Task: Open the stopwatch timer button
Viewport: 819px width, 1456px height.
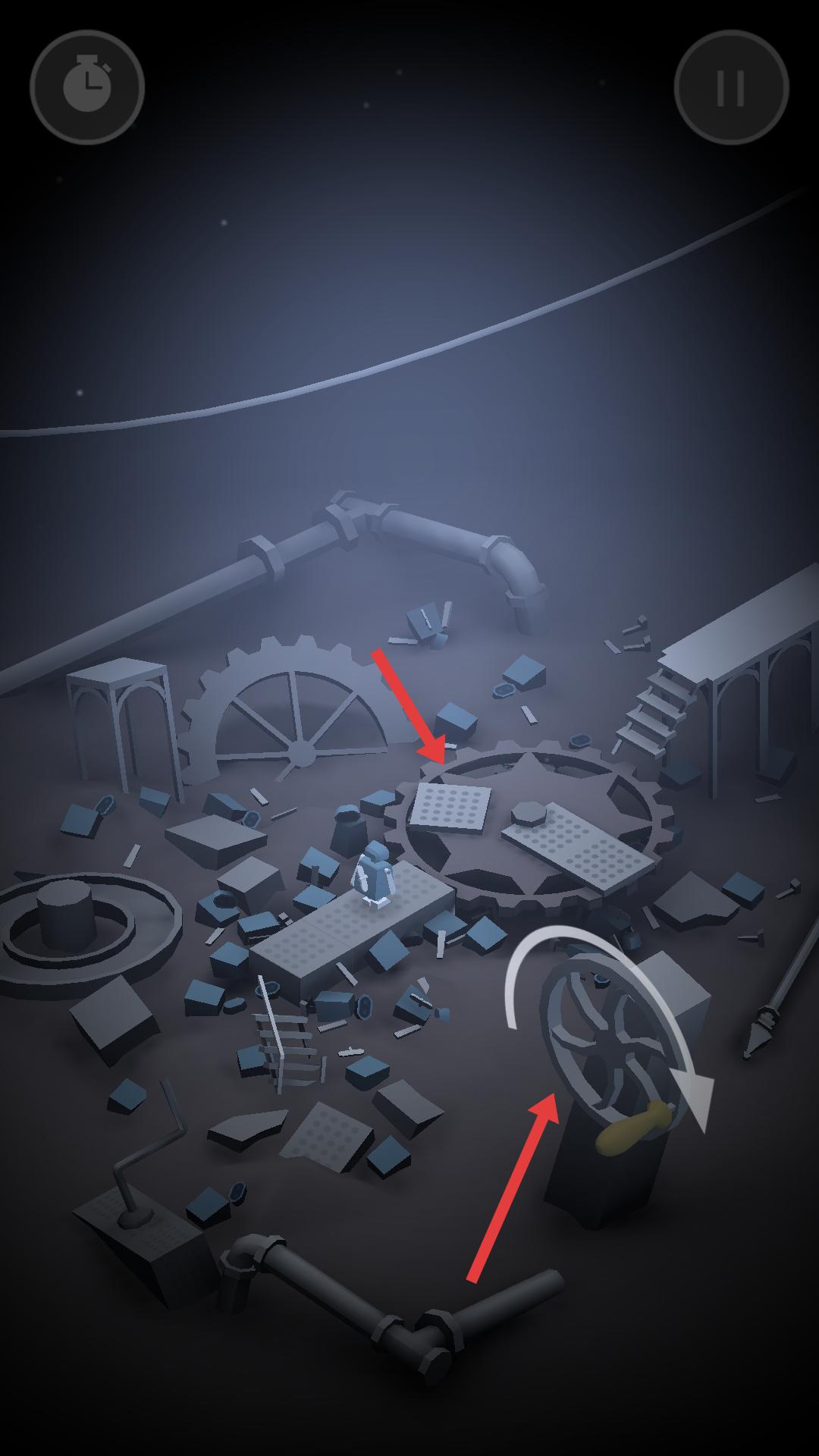Action: coord(87,87)
